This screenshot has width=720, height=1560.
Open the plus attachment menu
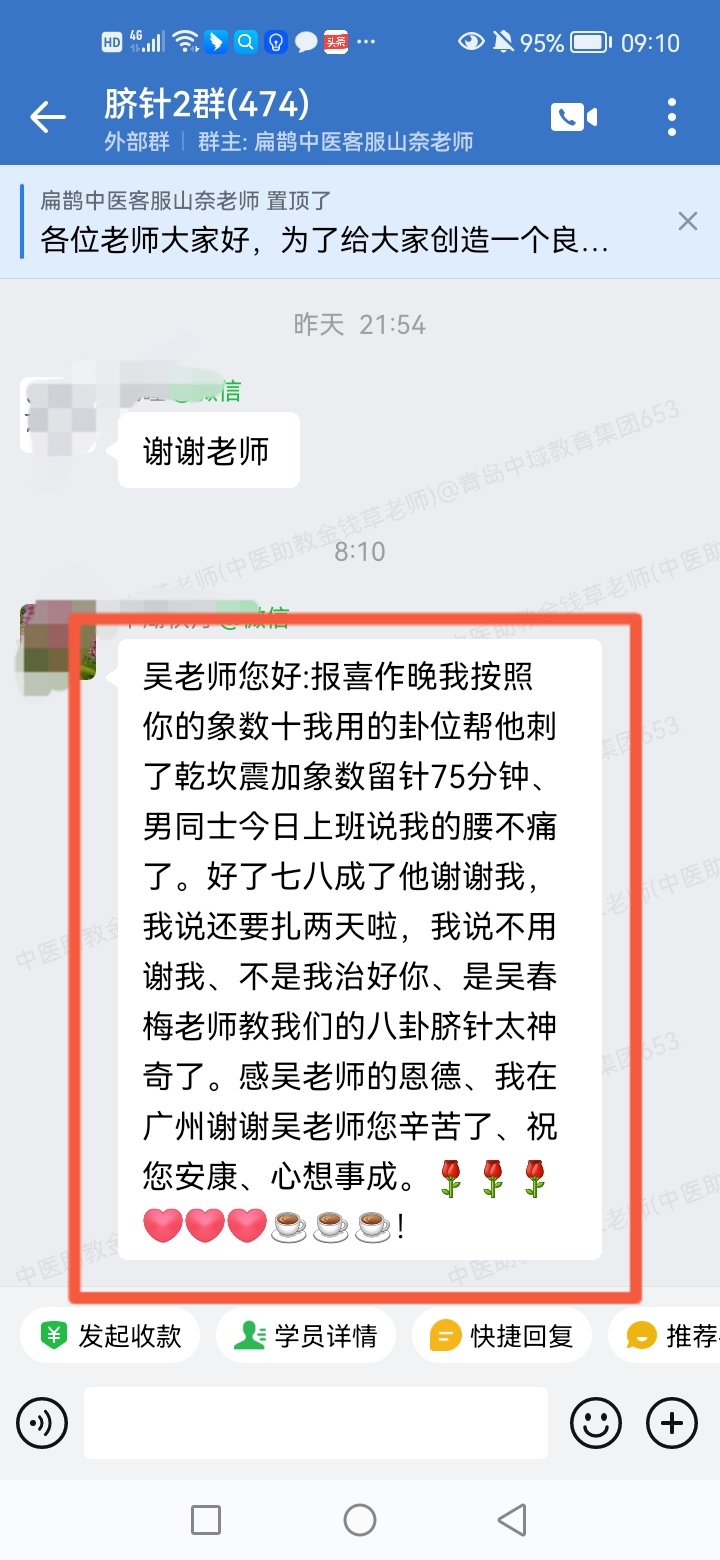(x=672, y=1422)
